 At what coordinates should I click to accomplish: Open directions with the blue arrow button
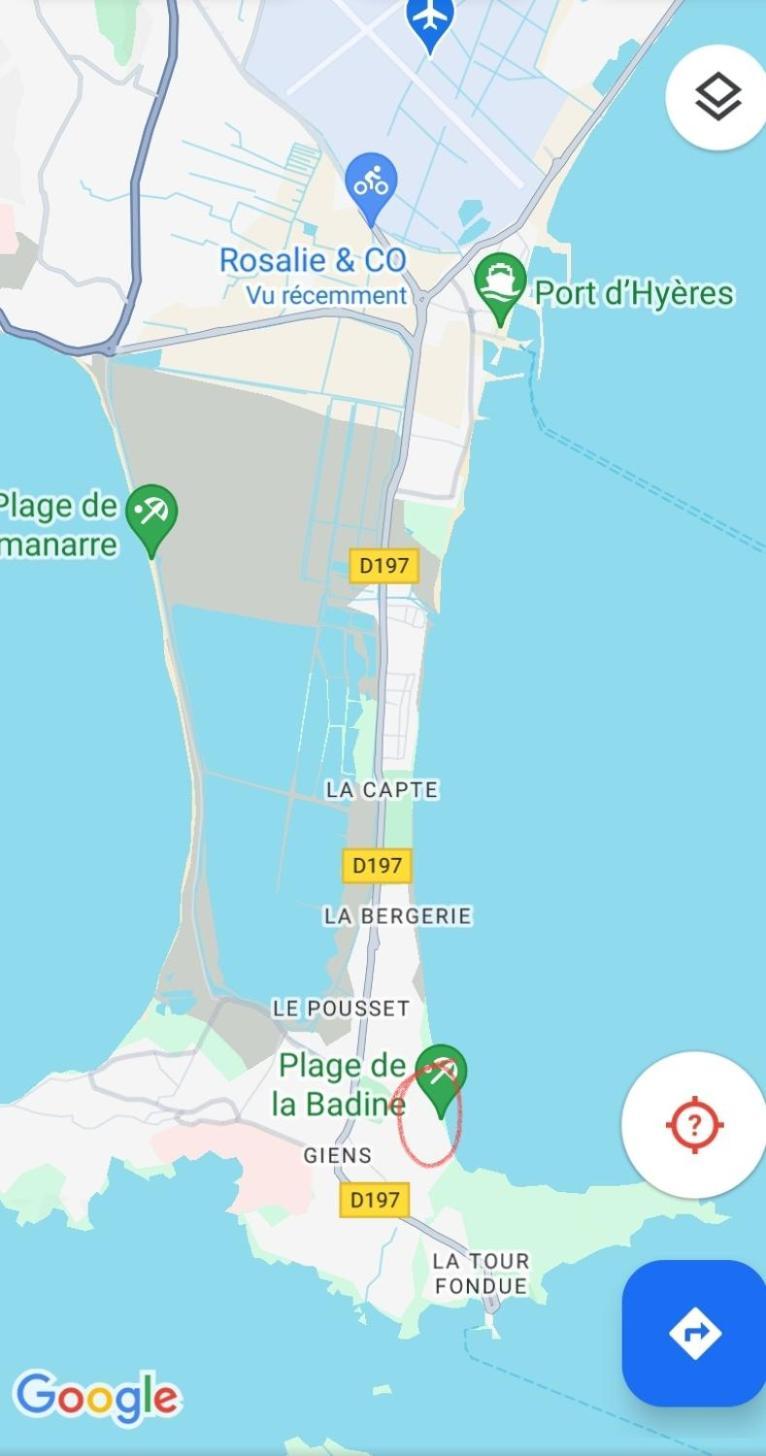(x=695, y=1332)
